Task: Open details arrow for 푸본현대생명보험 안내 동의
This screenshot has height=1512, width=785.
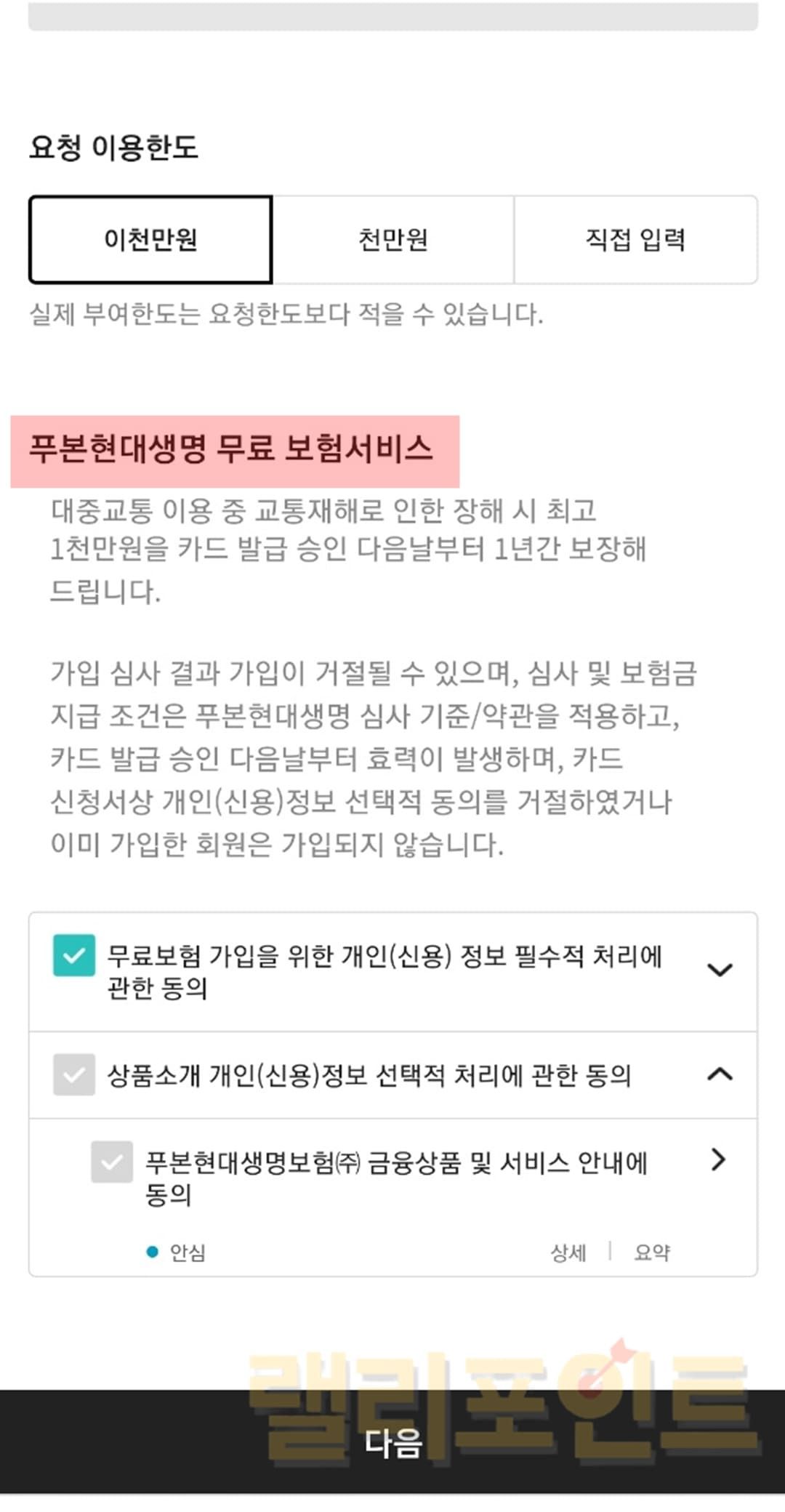Action: (718, 1159)
